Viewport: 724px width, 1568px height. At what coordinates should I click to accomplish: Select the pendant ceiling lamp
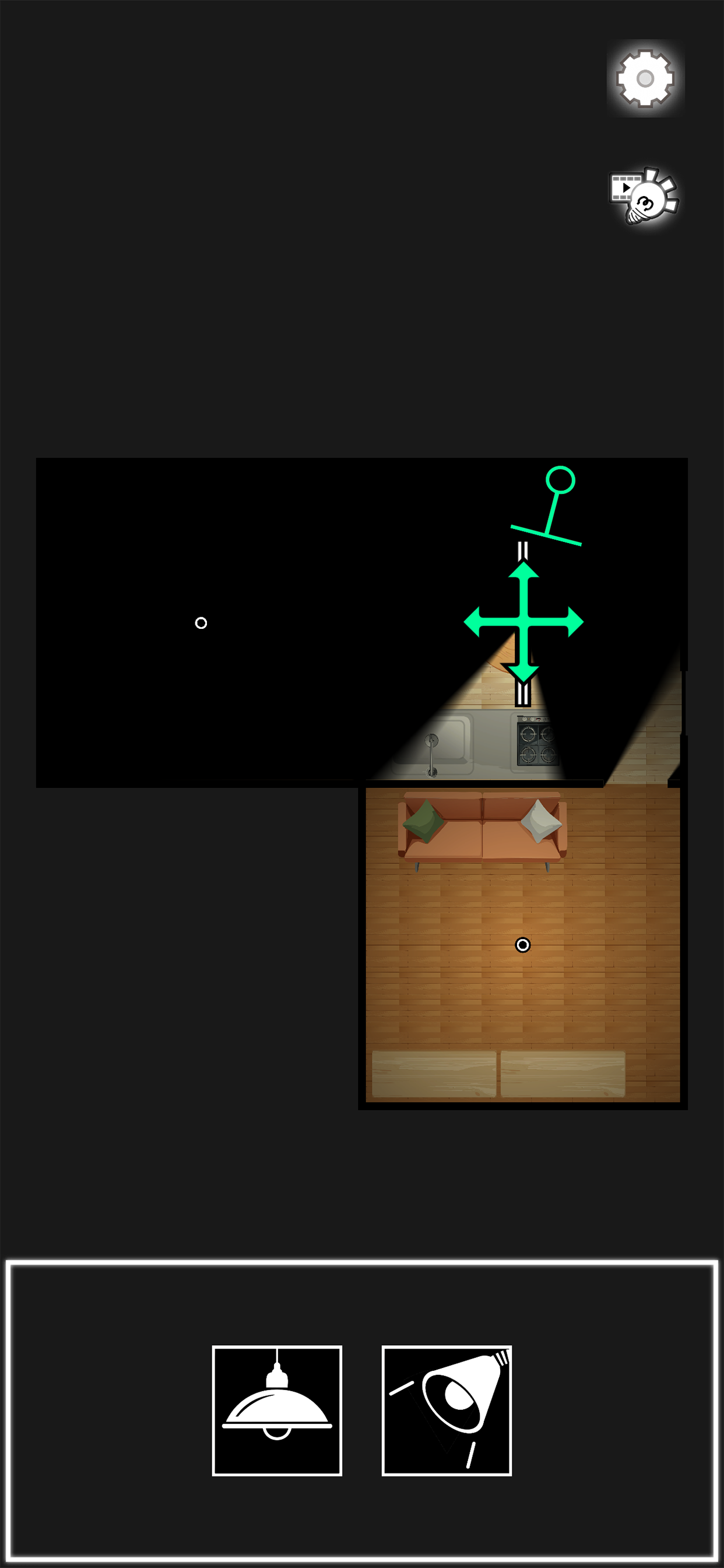(x=277, y=1410)
